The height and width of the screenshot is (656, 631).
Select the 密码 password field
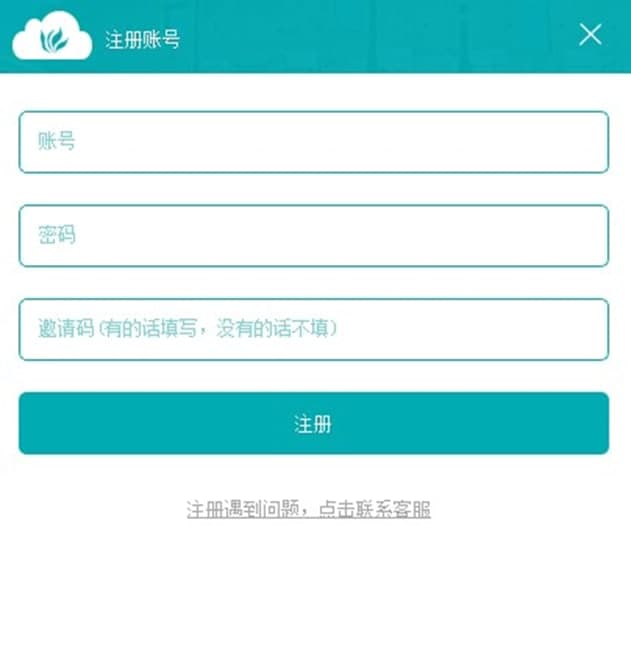pyautogui.click(x=313, y=236)
